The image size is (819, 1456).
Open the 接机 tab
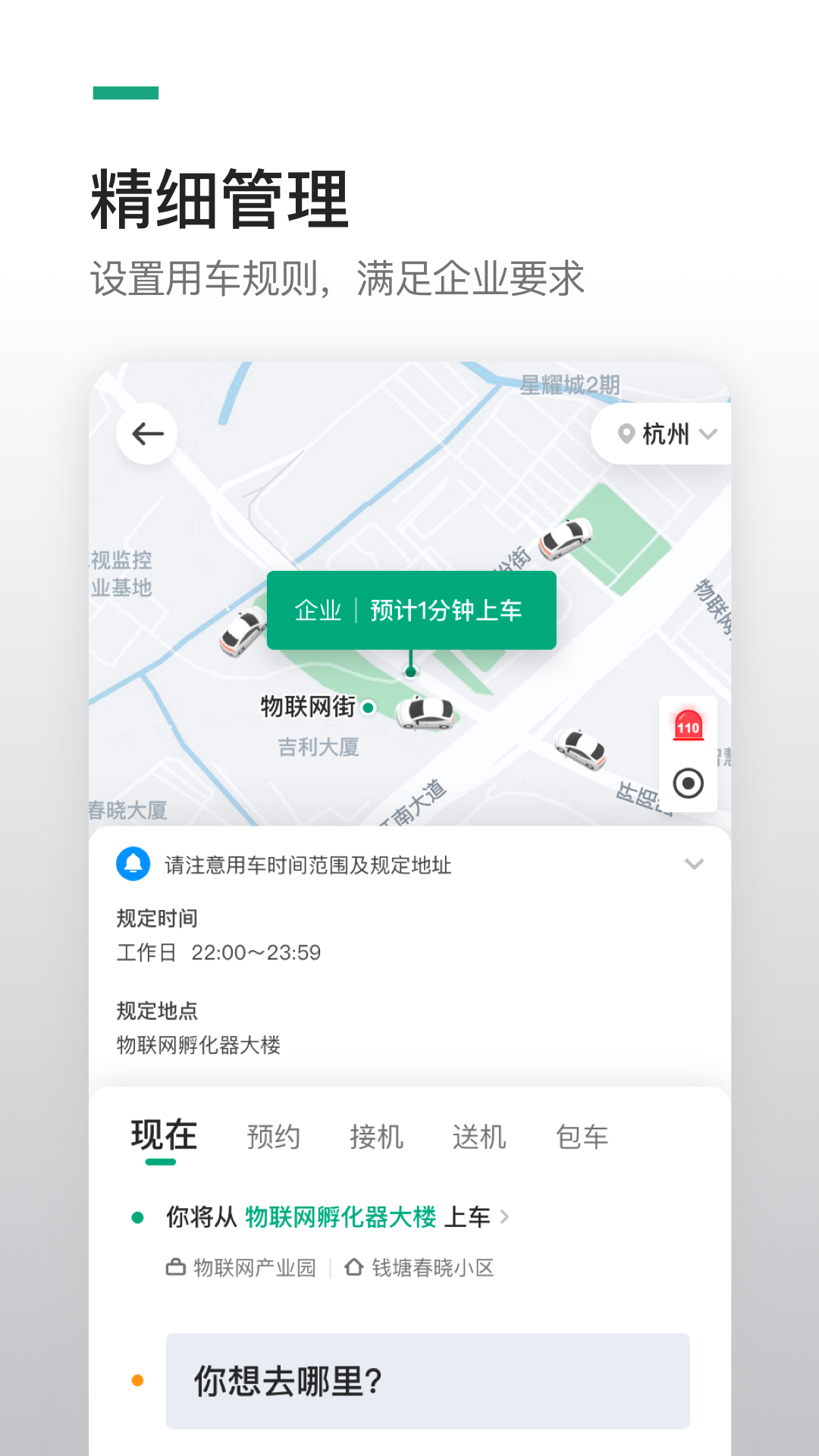click(x=378, y=1135)
